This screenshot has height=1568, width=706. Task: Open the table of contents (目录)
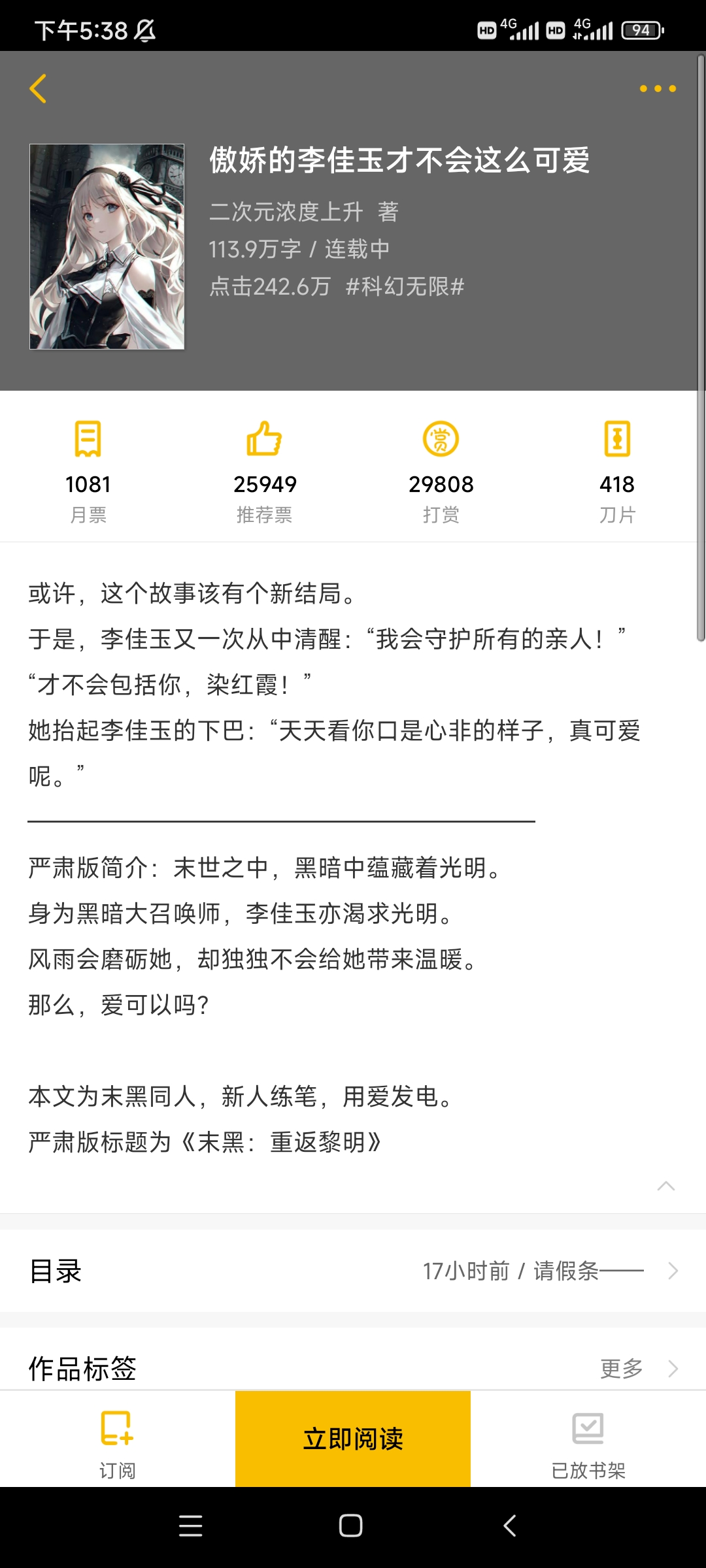pyautogui.click(x=353, y=1271)
